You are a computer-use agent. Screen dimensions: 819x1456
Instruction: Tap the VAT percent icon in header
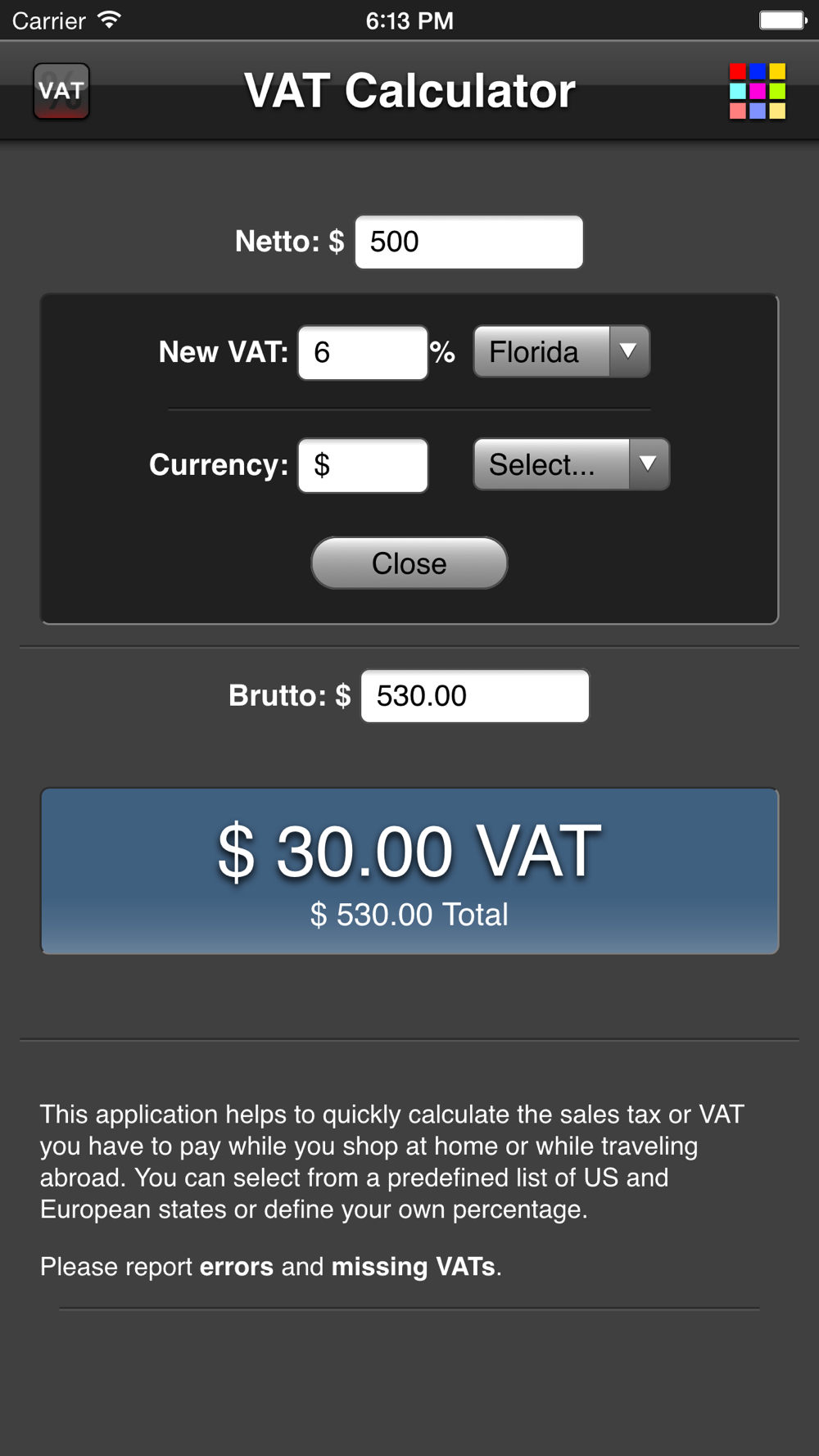61,91
